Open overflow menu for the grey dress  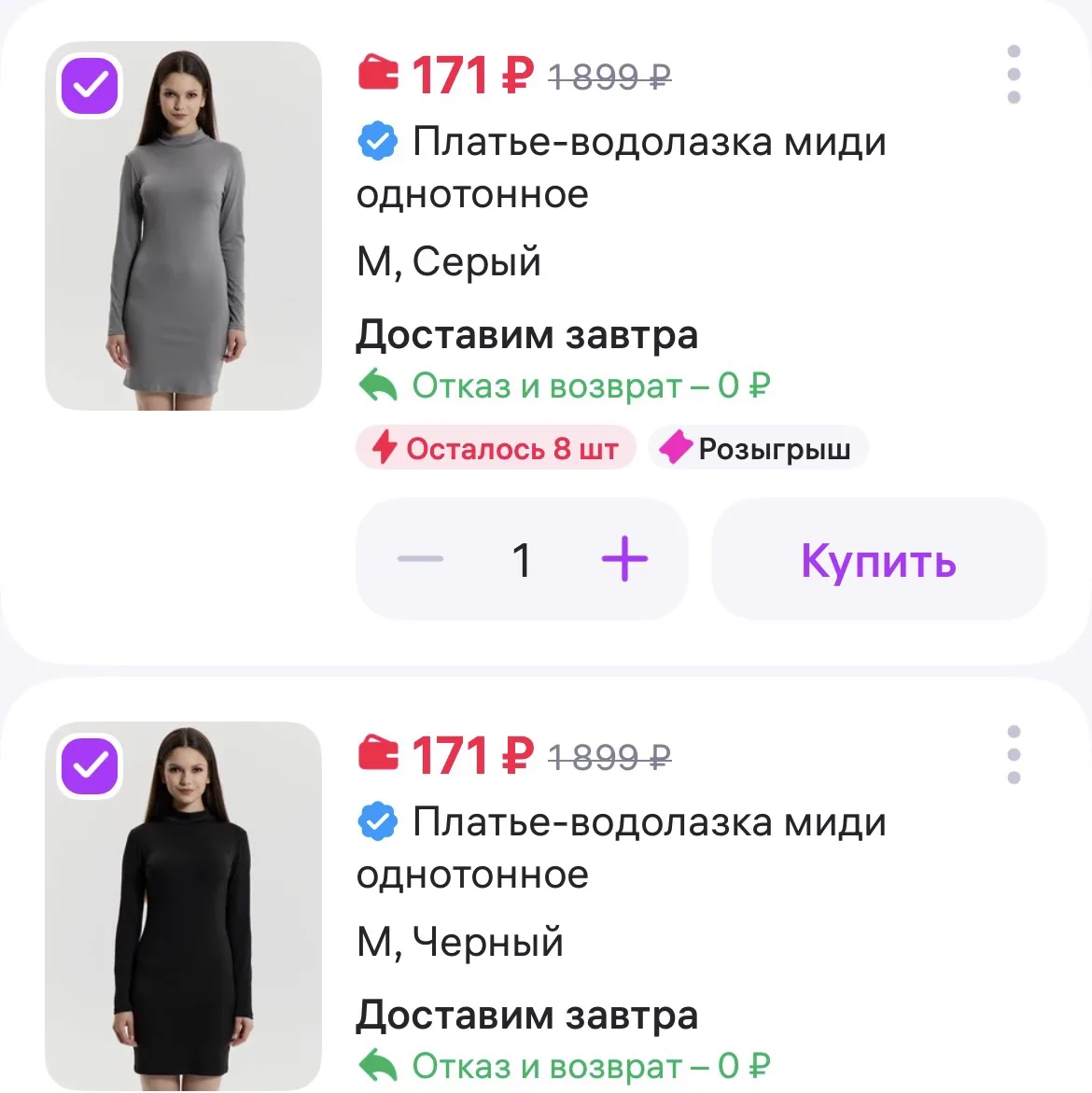(x=1014, y=74)
